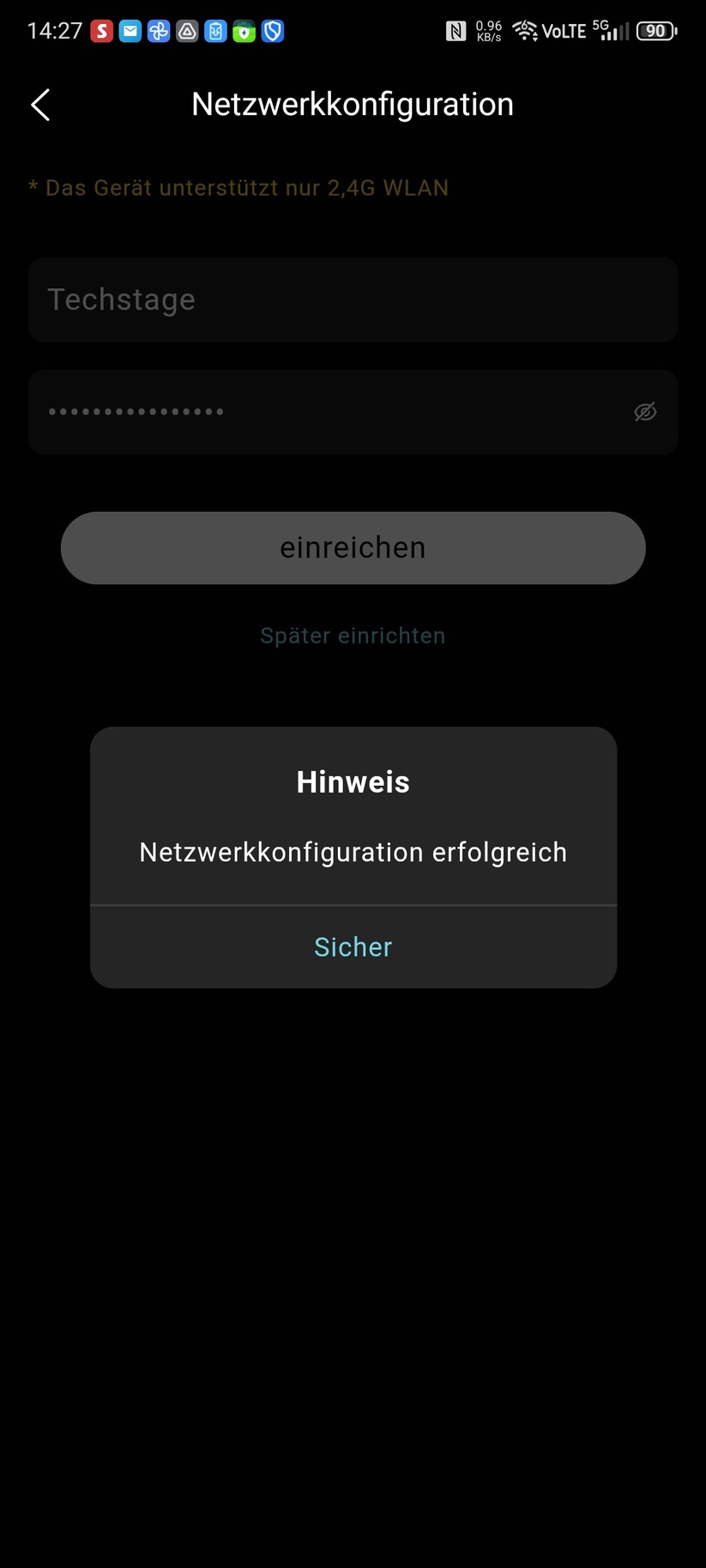This screenshot has width=706, height=1568.
Task: Open the NFC status icon
Action: click(x=456, y=30)
